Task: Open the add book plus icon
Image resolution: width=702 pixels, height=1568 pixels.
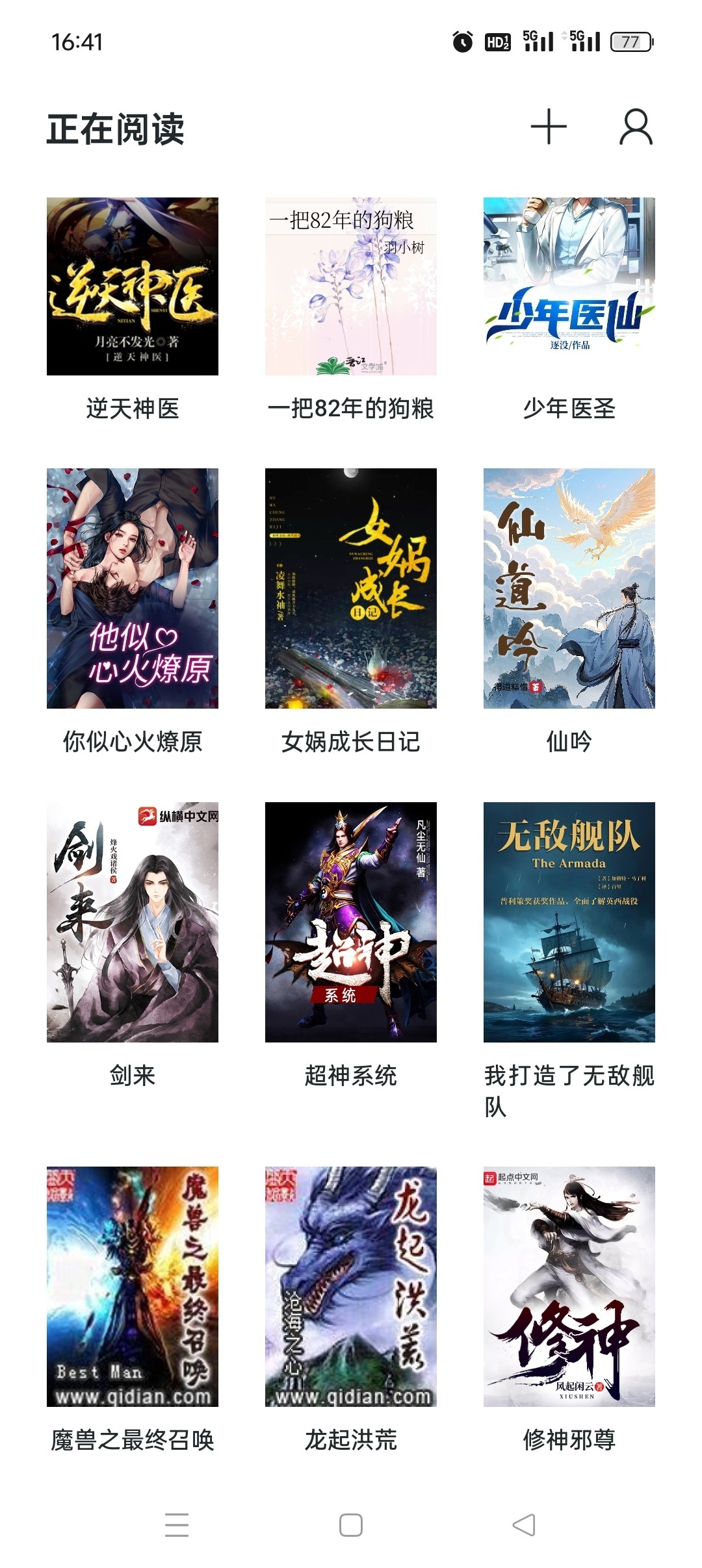Action: (x=549, y=127)
